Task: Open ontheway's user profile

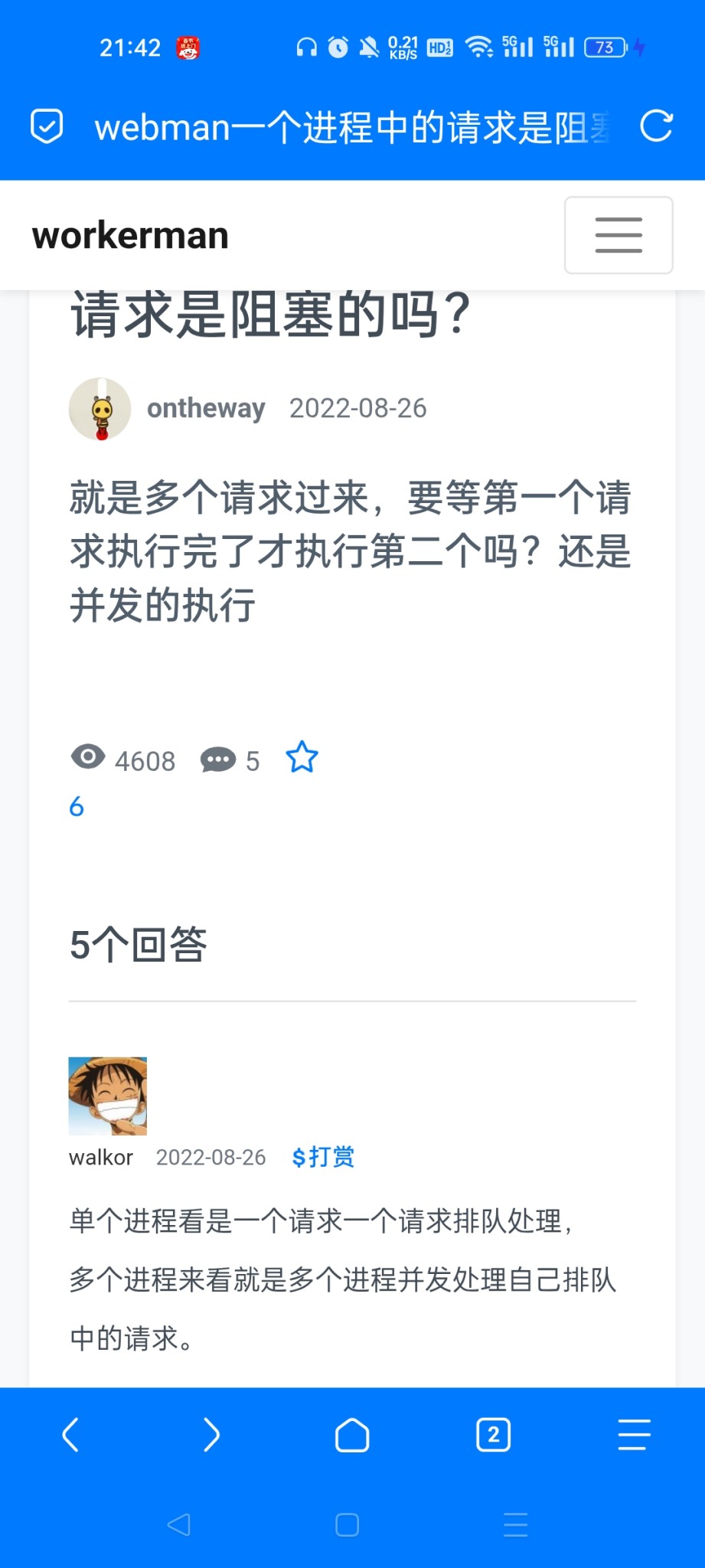Action: (205, 408)
